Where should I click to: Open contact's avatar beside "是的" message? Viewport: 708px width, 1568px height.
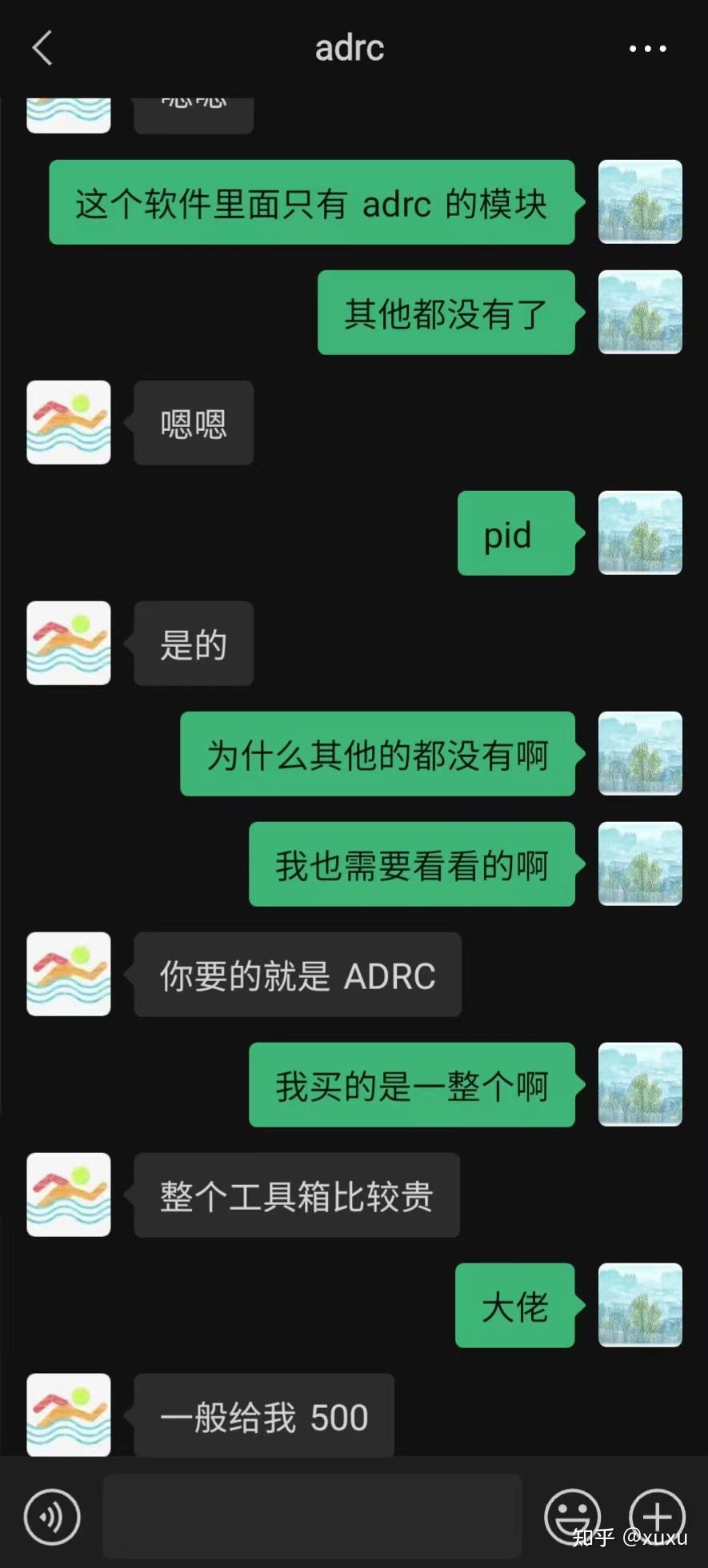69,643
